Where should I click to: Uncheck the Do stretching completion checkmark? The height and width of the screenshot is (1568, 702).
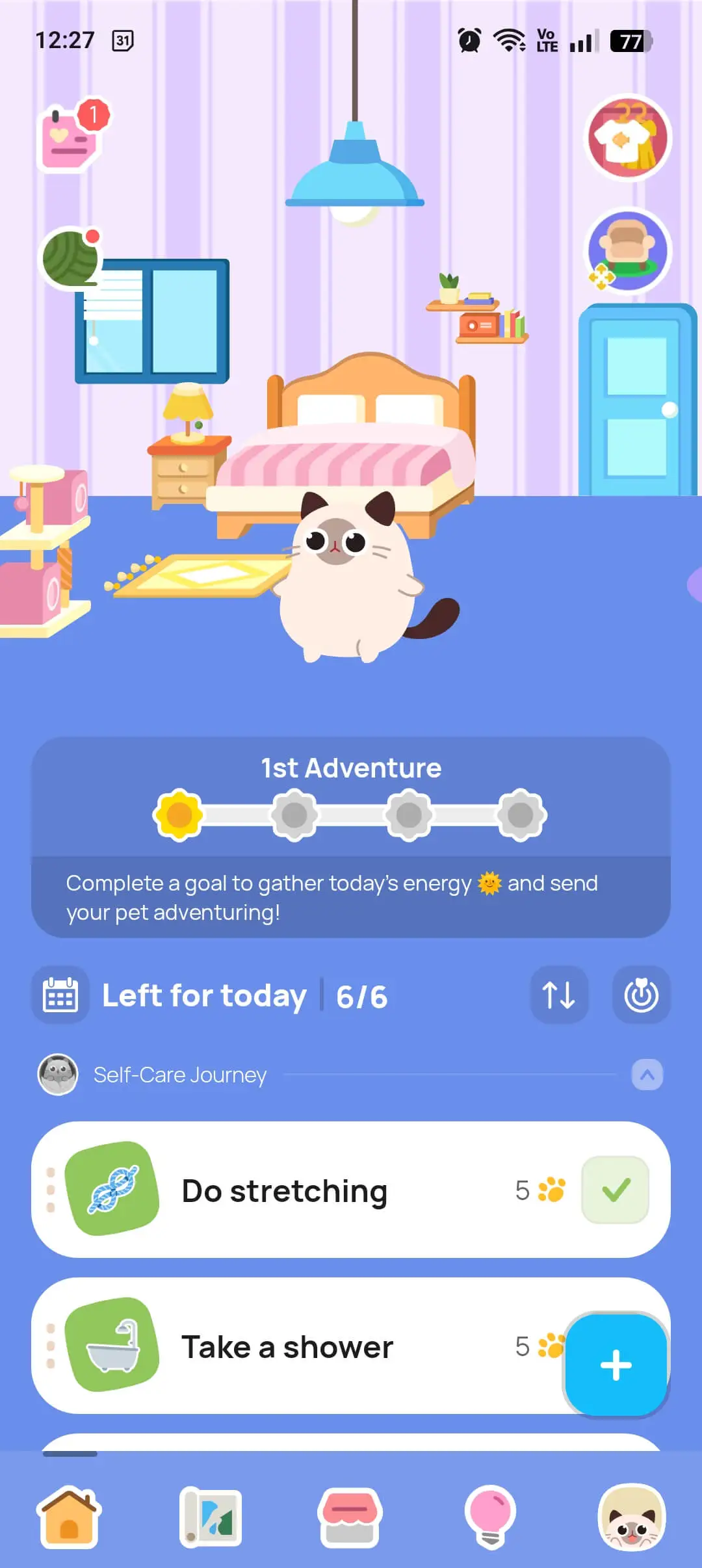coord(616,1190)
